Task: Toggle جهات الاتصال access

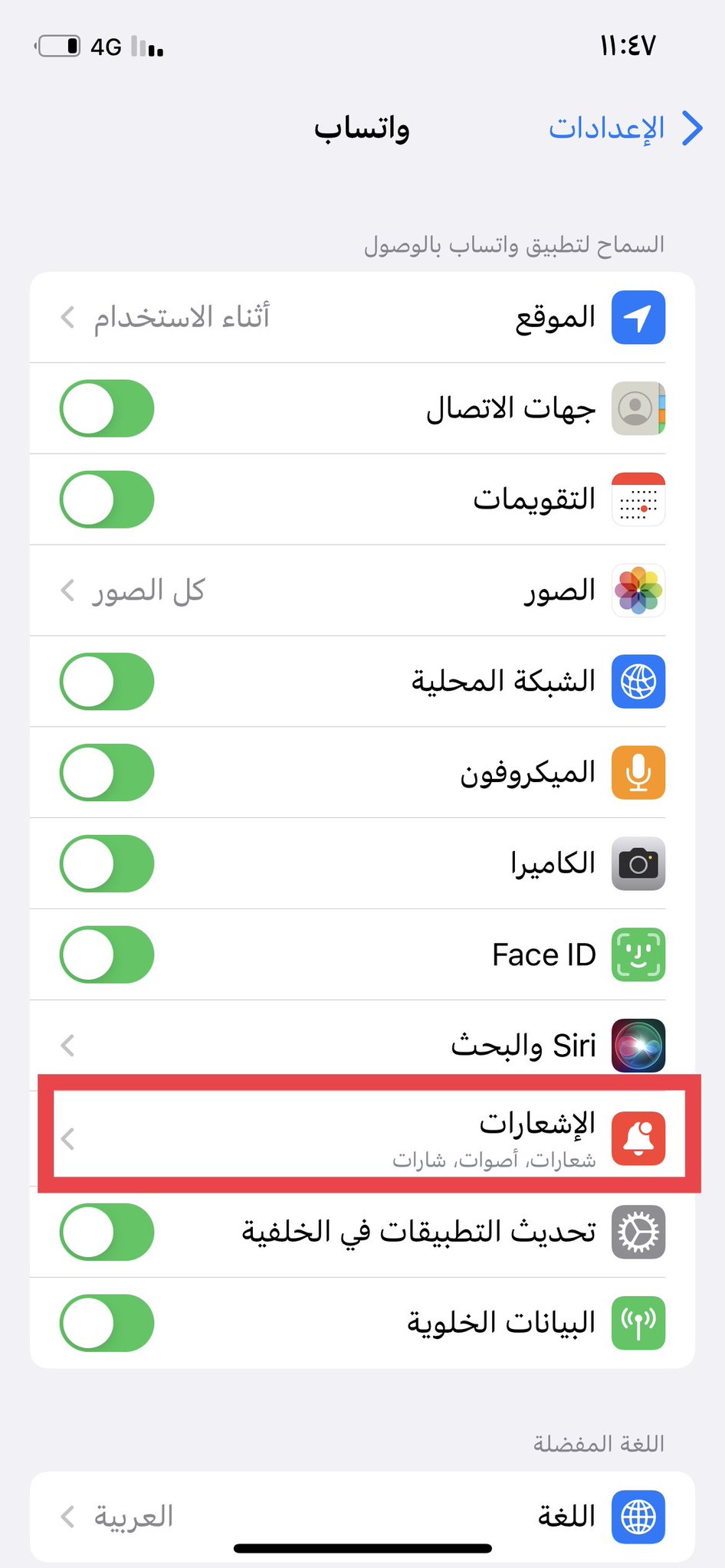Action: (x=107, y=408)
